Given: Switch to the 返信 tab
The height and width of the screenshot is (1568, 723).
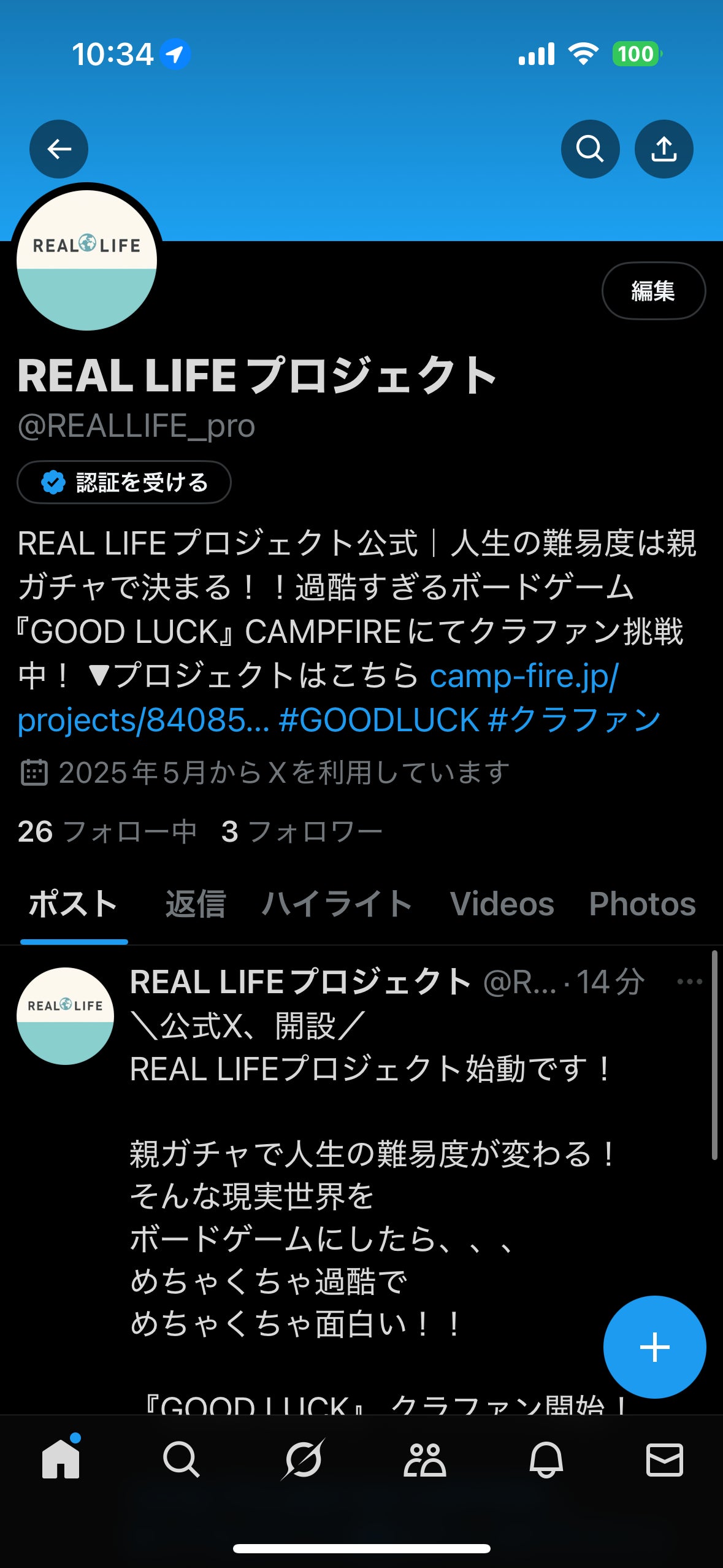Looking at the screenshot, I should (x=196, y=904).
